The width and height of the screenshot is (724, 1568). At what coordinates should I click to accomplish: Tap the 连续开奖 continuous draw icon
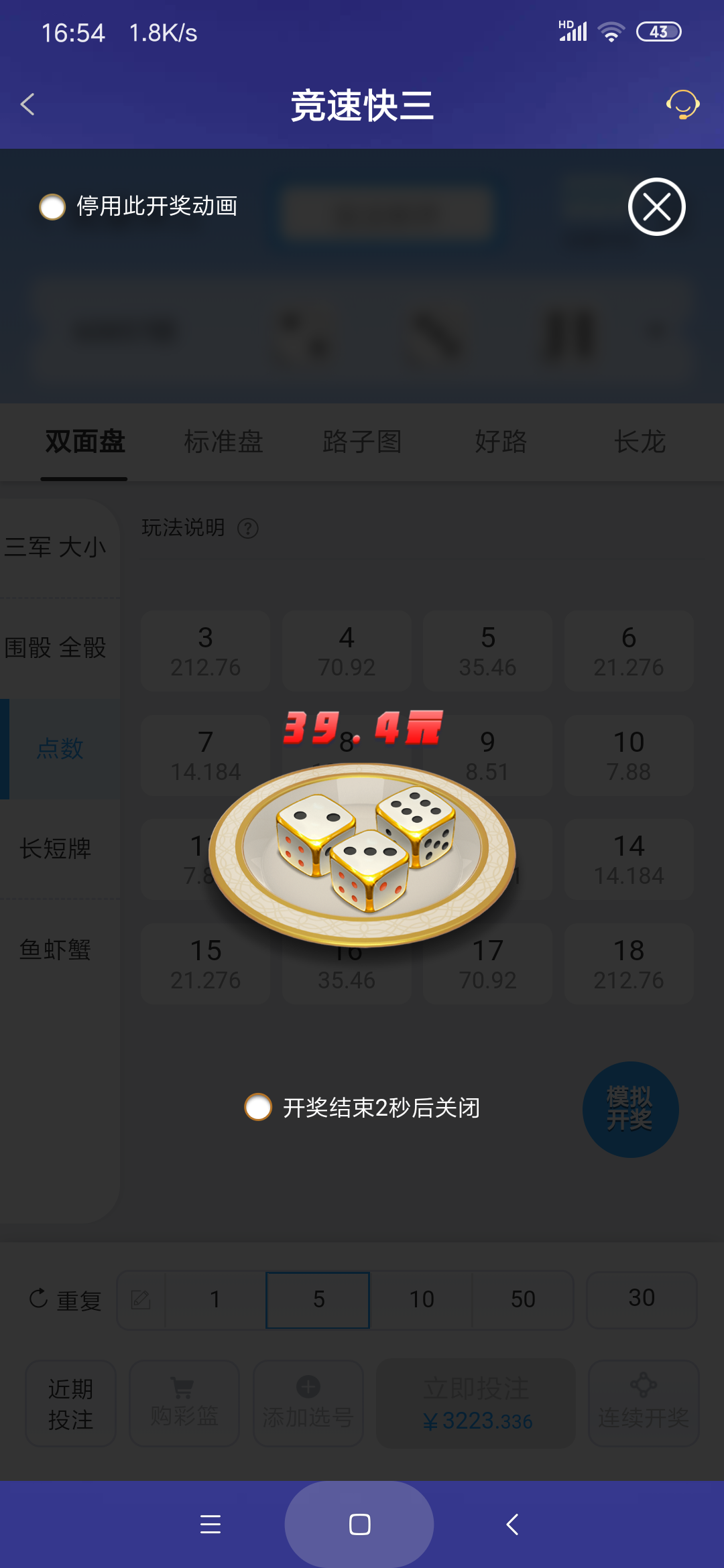tap(642, 1404)
